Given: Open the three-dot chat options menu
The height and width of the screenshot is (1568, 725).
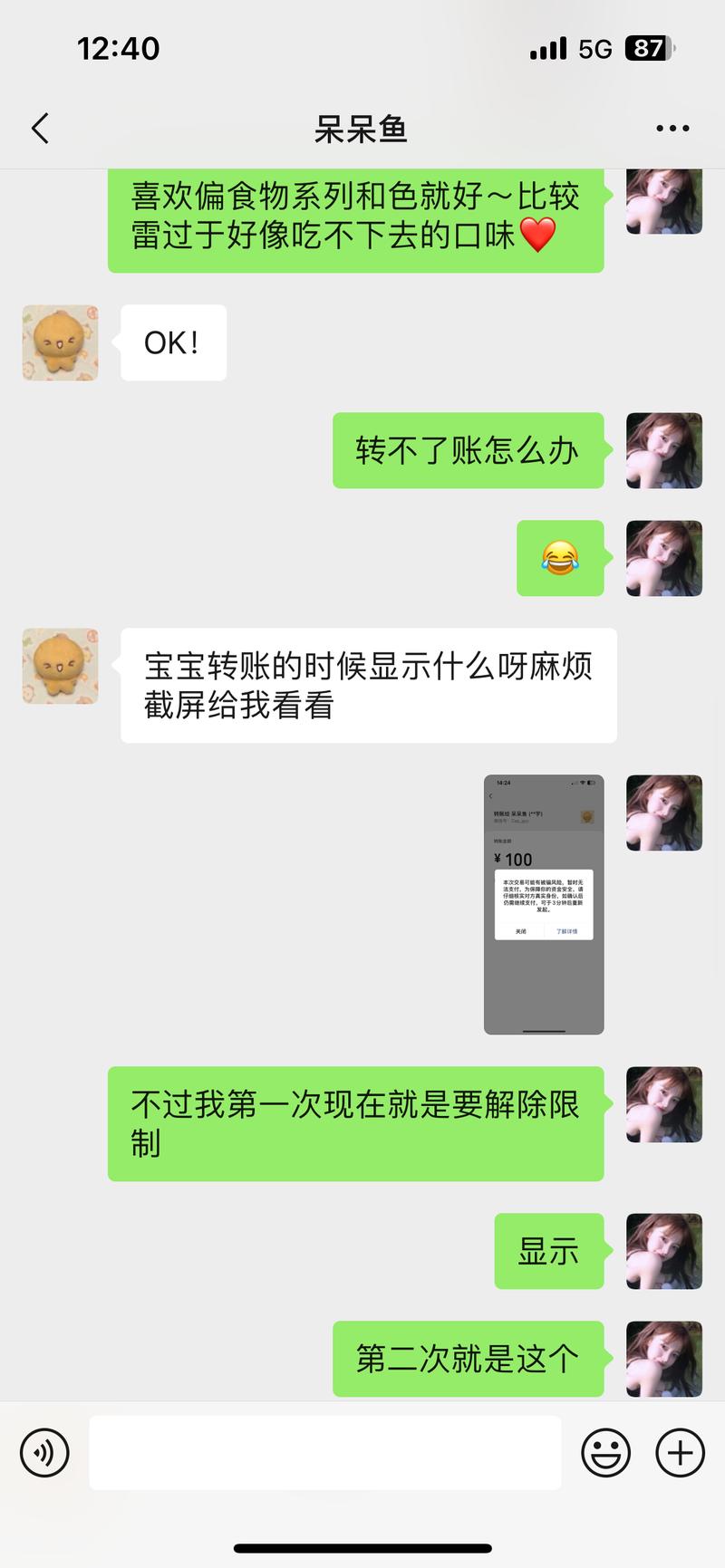Looking at the screenshot, I should 672,129.
